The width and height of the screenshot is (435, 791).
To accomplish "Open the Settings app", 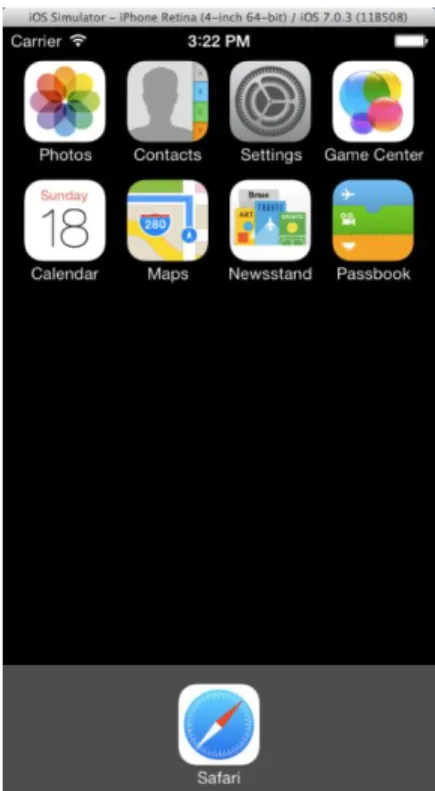I will coord(270,101).
